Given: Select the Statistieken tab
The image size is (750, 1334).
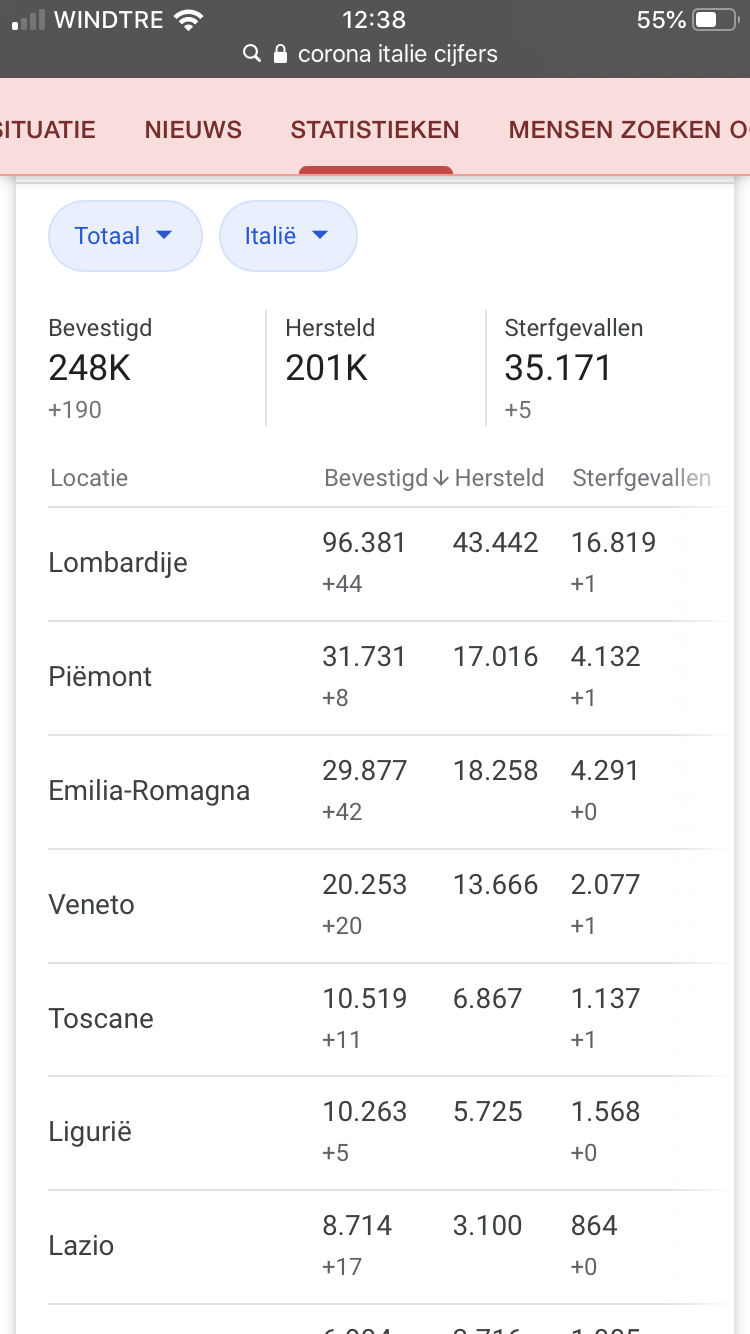Looking at the screenshot, I should (375, 130).
